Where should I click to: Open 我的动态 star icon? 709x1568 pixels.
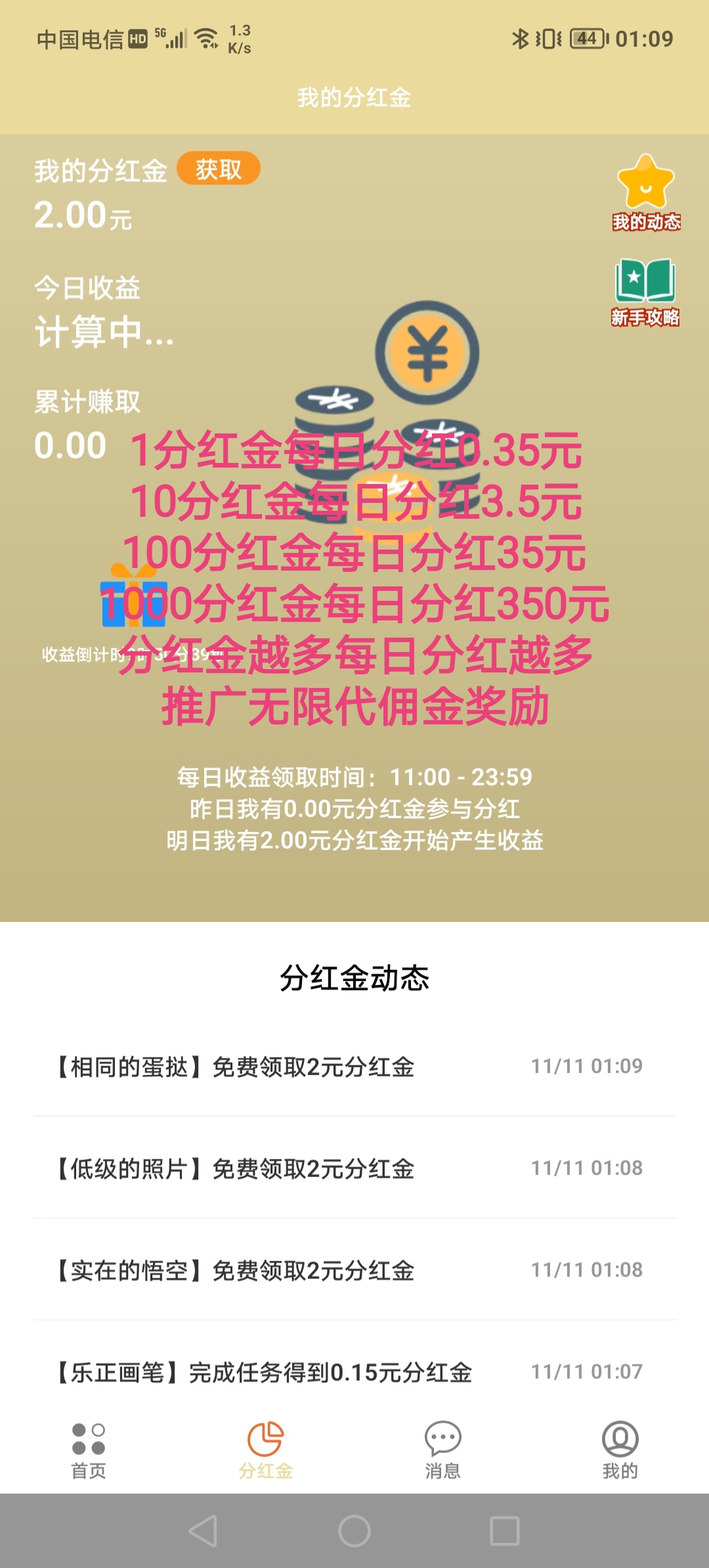646,191
